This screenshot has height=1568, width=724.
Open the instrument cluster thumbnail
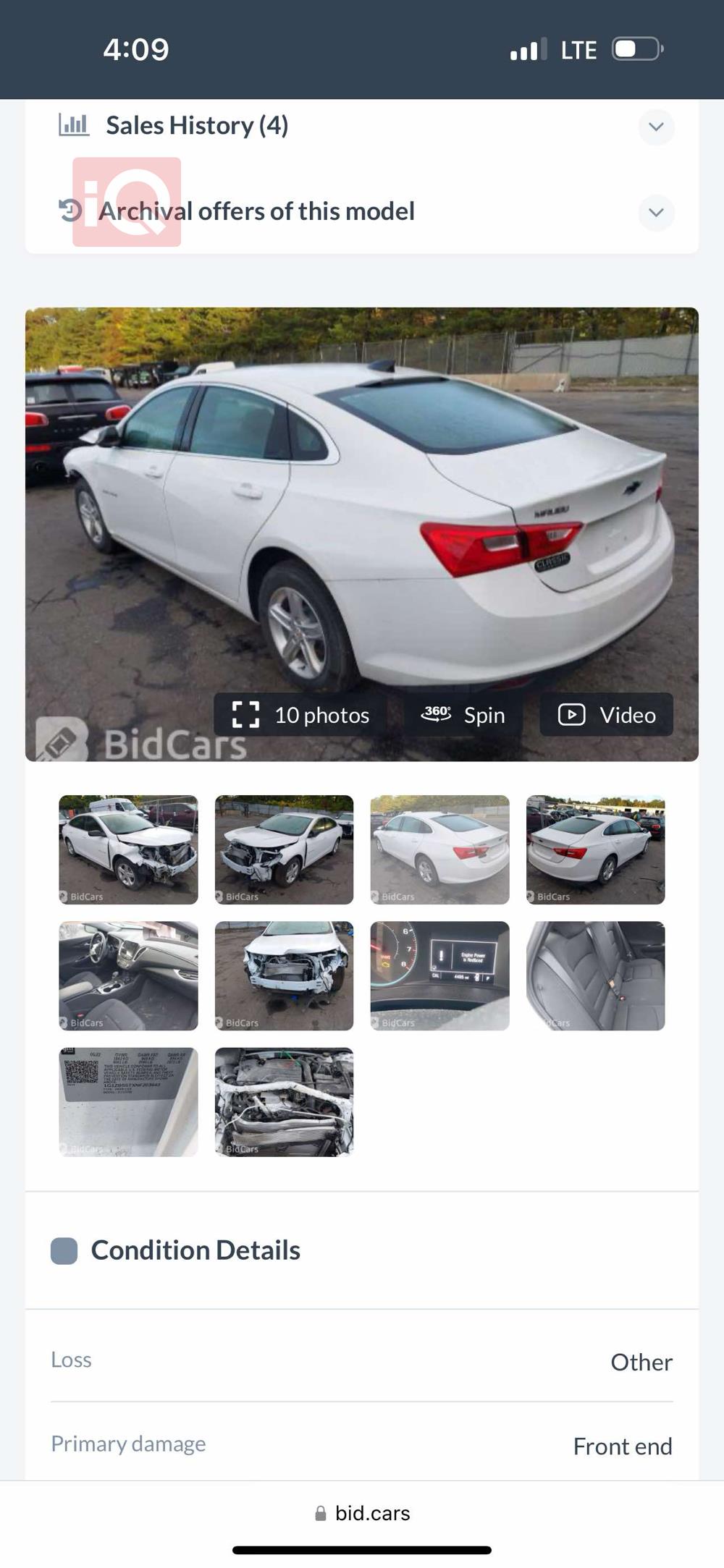click(439, 975)
